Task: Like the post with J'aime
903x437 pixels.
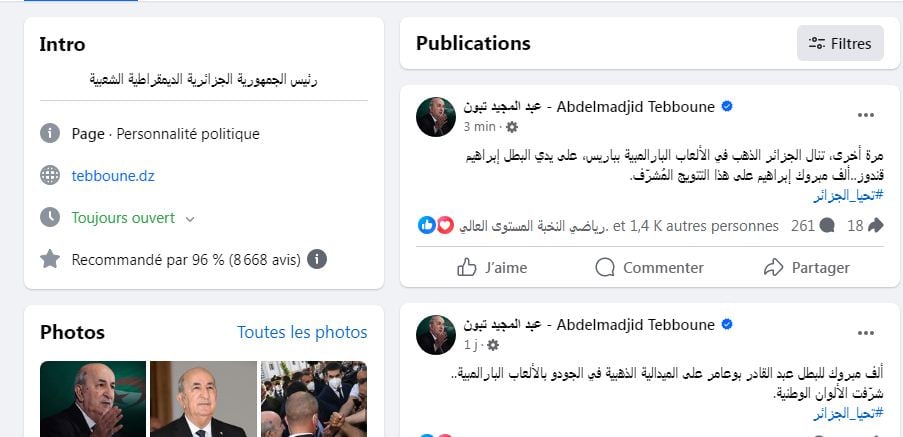Action: pos(491,267)
